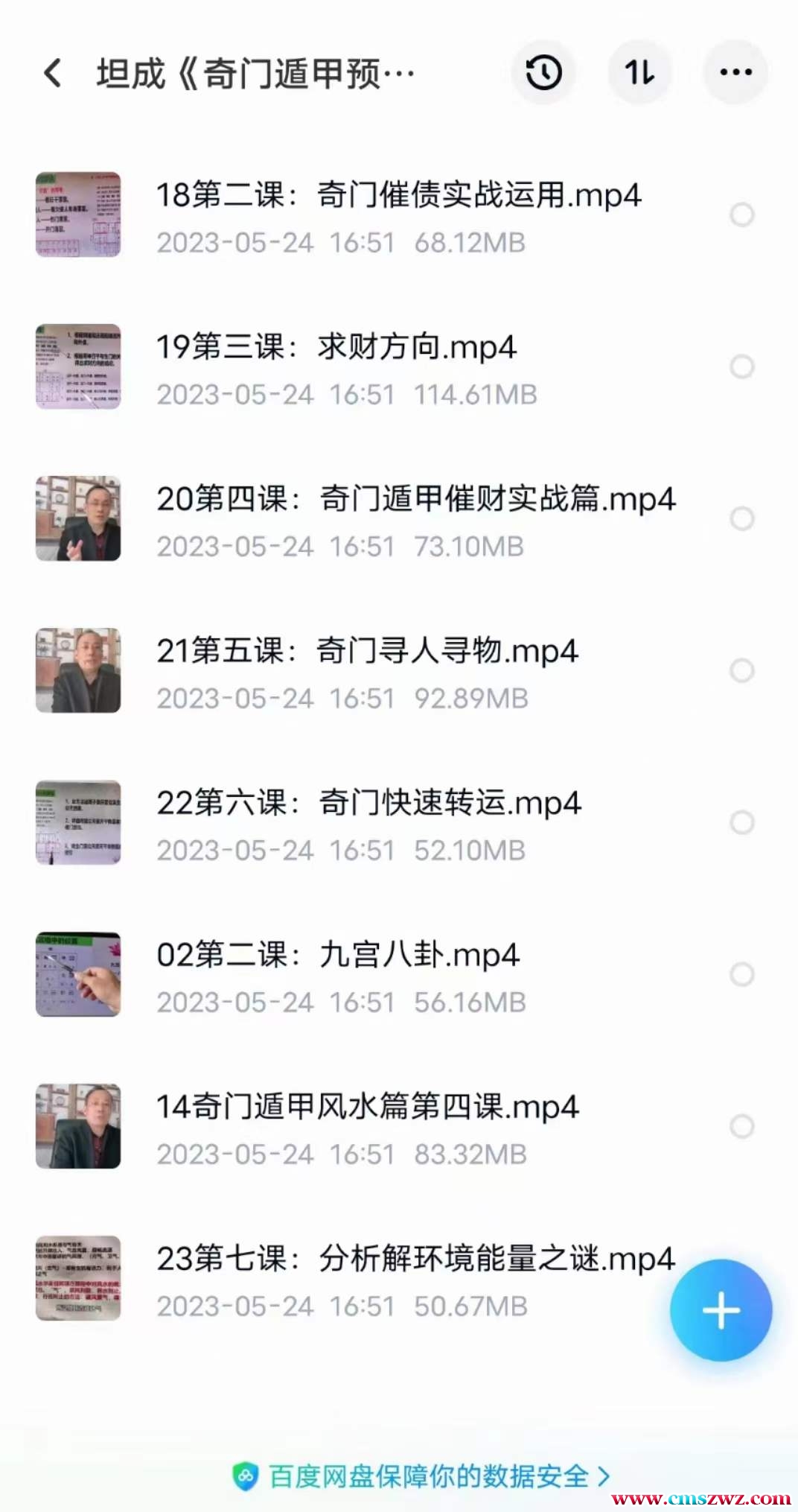Open 02第二课：九宫八卦.mp4

pos(337,956)
